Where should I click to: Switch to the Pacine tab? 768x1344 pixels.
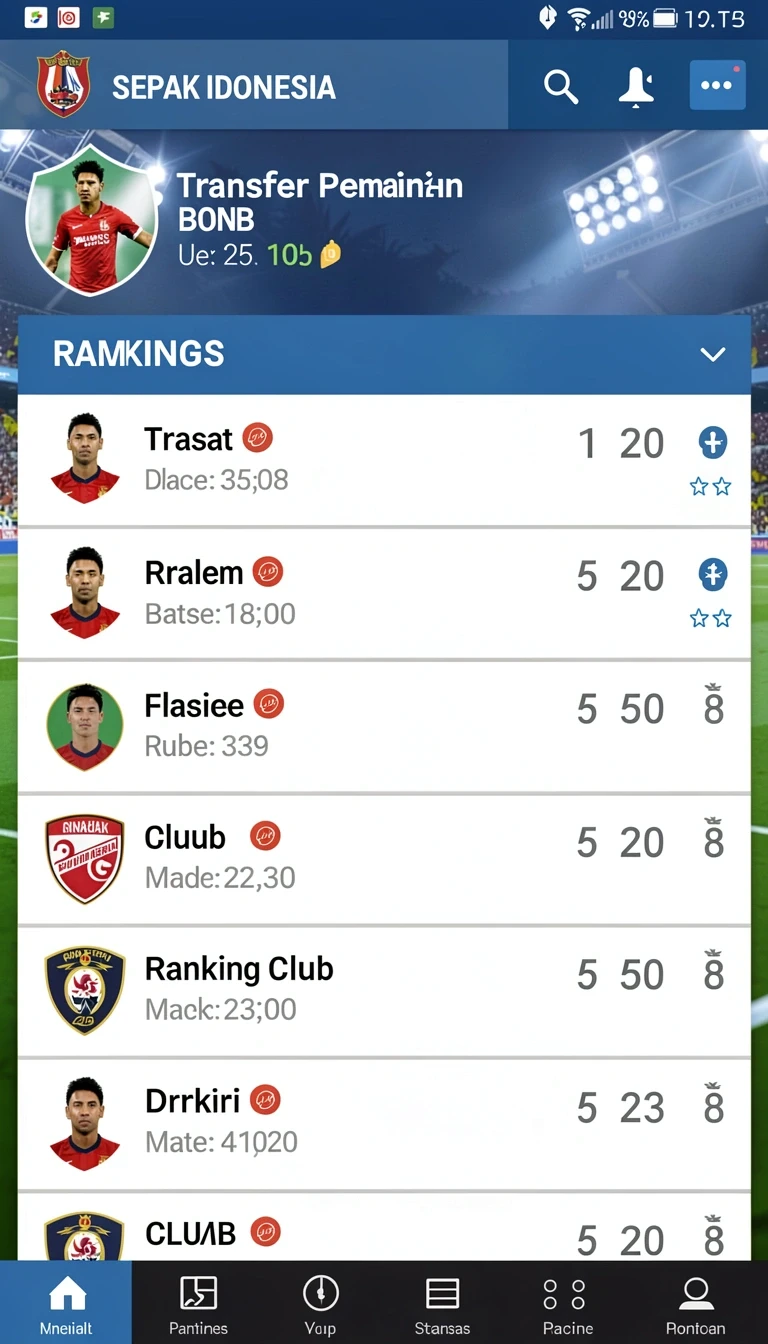[568, 1302]
